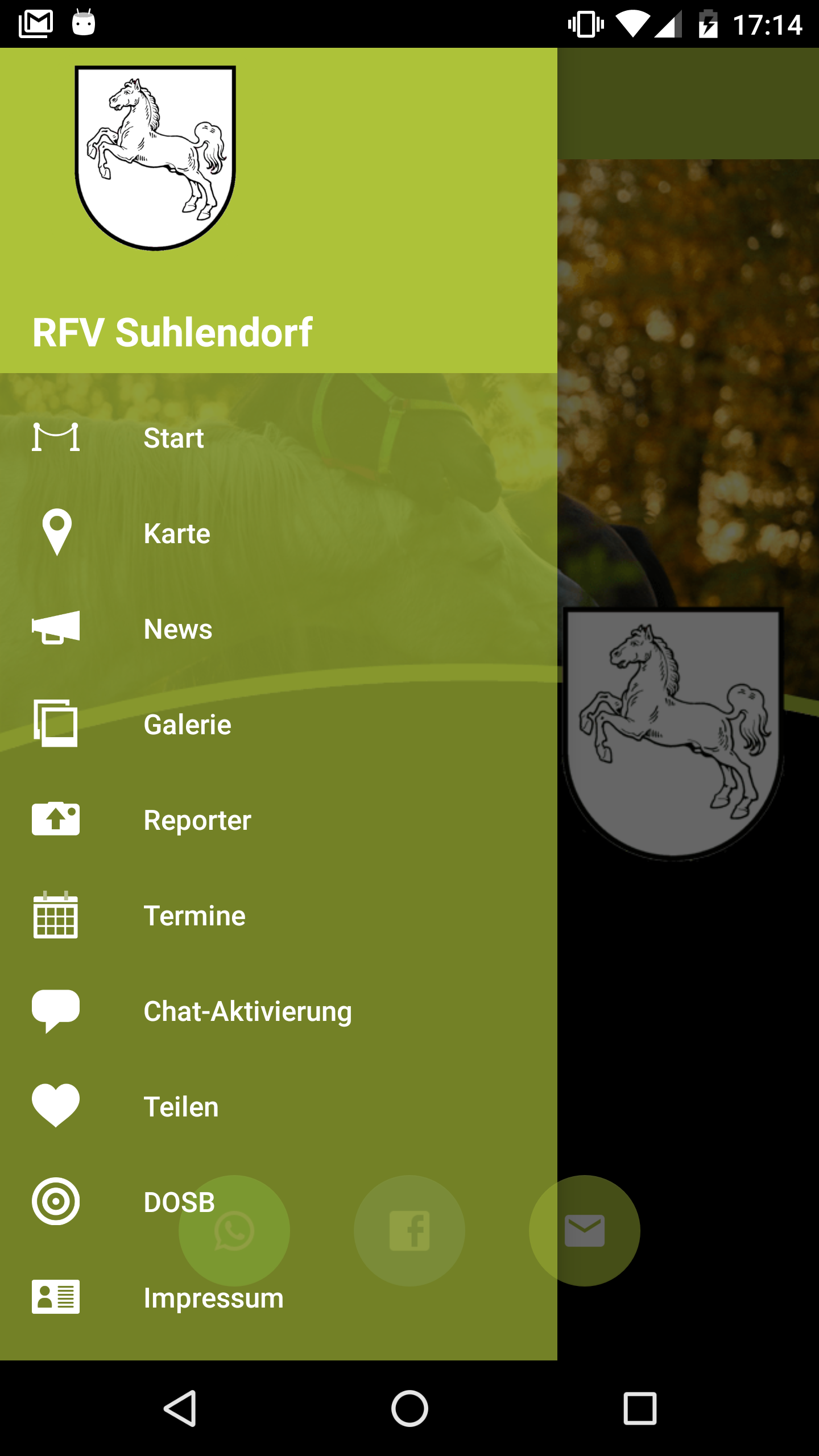View Termine calendar entry
Viewport: 819px width, 1456px height.
(x=195, y=916)
